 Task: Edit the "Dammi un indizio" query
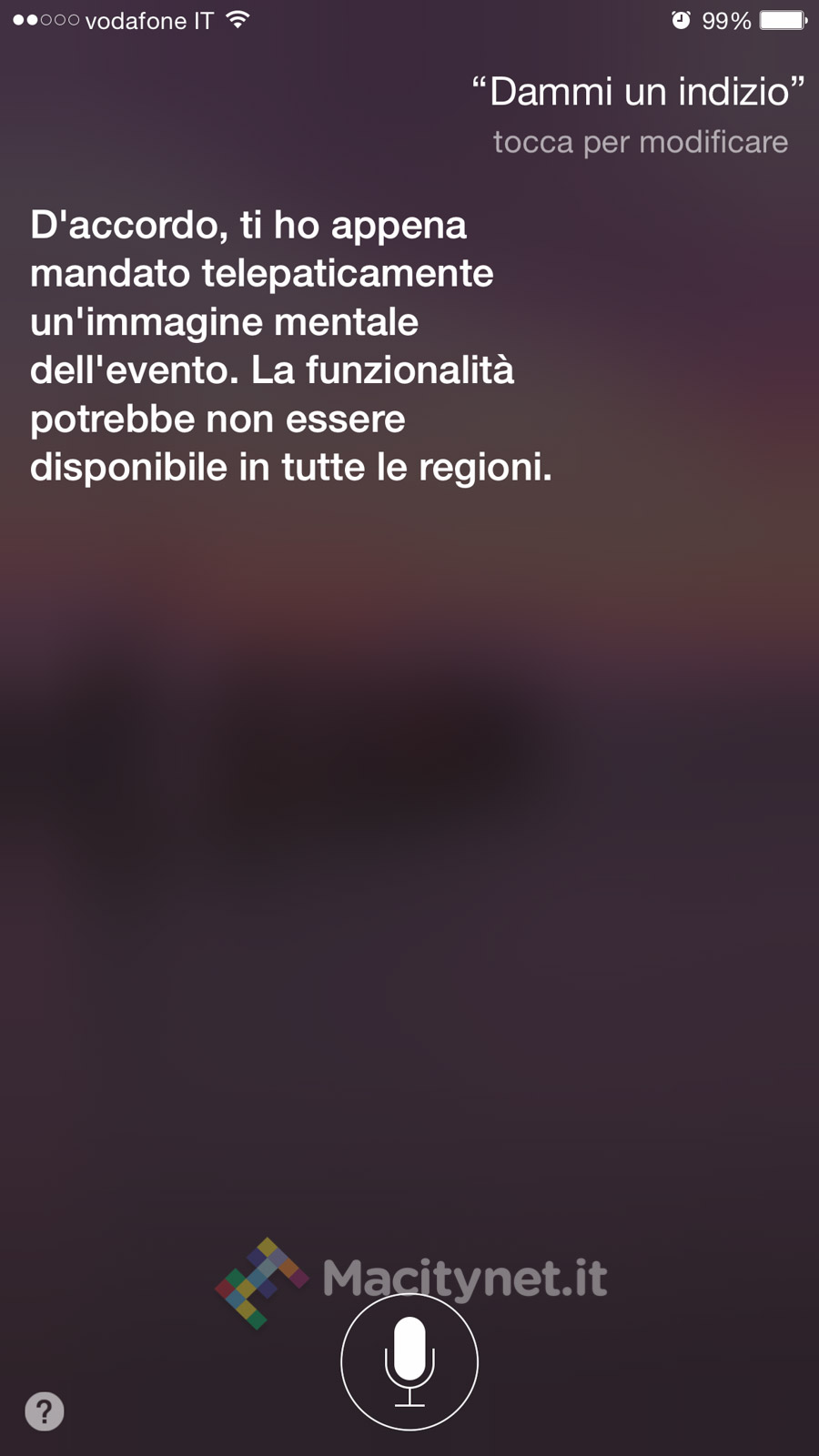[x=639, y=93]
